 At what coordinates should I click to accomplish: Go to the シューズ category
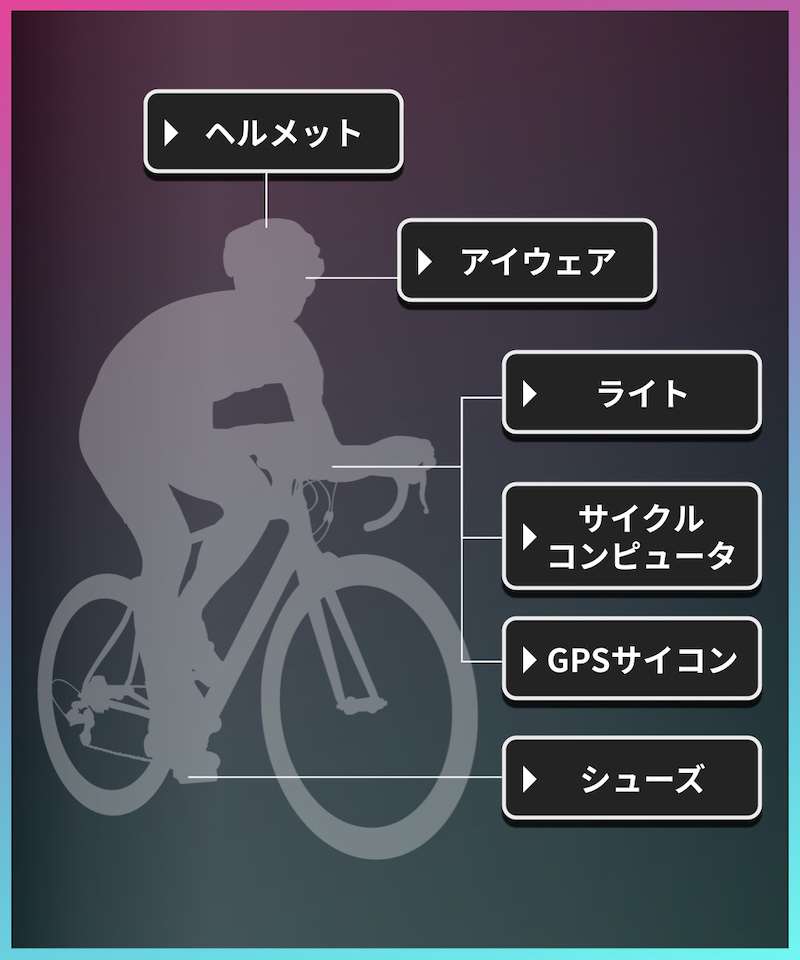coord(631,779)
